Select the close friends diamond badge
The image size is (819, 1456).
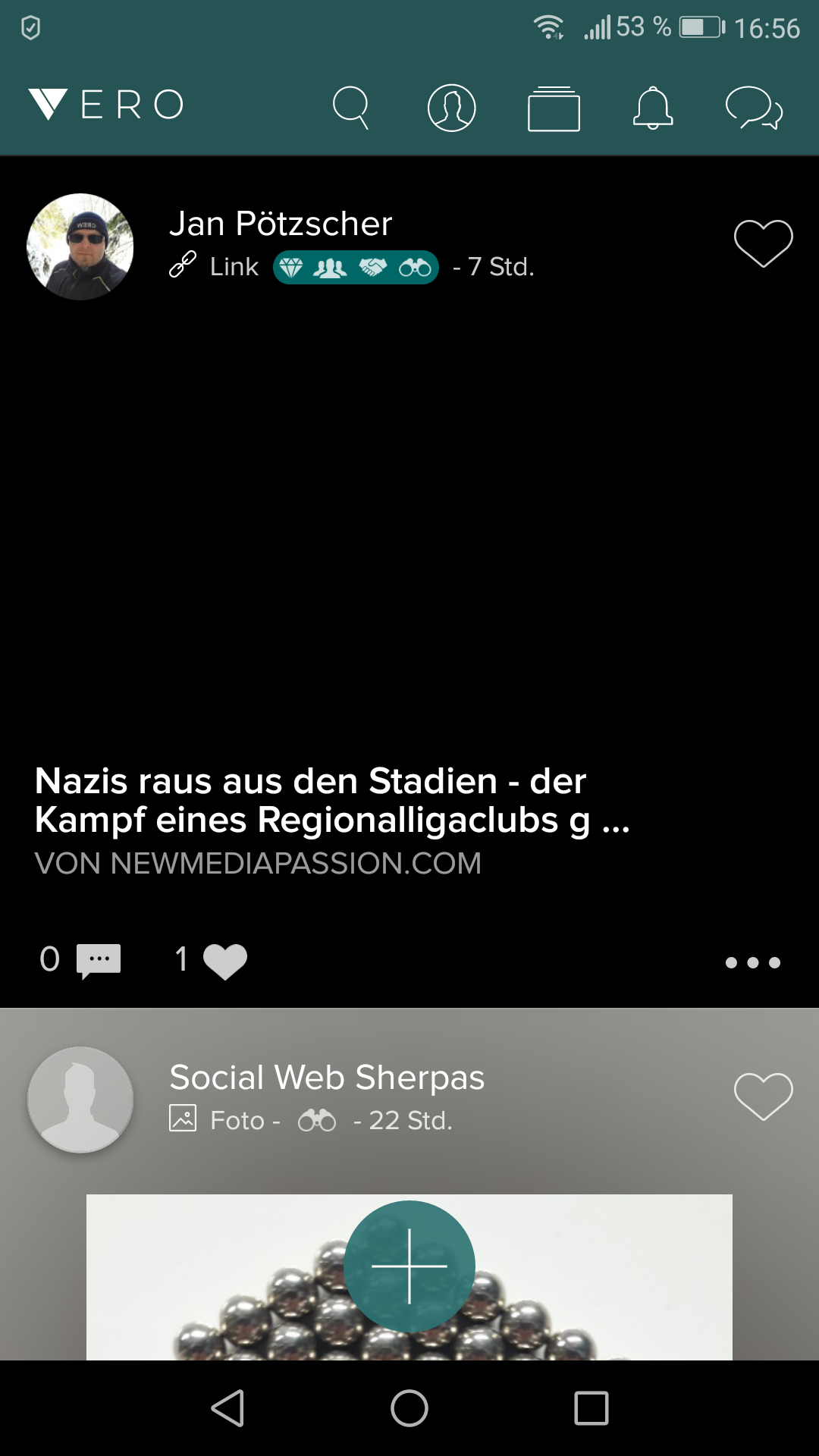click(x=292, y=267)
